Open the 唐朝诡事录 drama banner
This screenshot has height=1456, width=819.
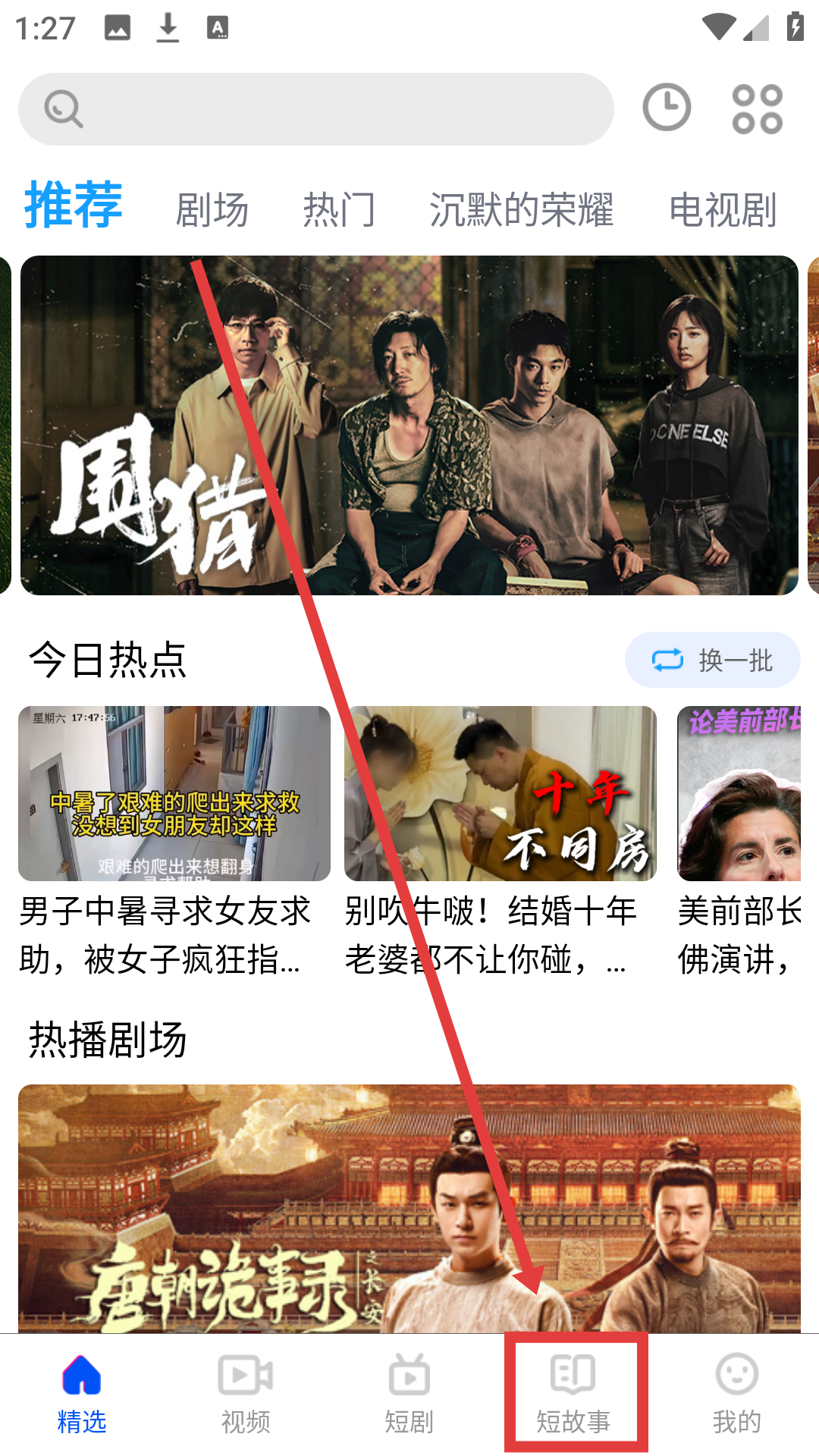click(409, 1208)
